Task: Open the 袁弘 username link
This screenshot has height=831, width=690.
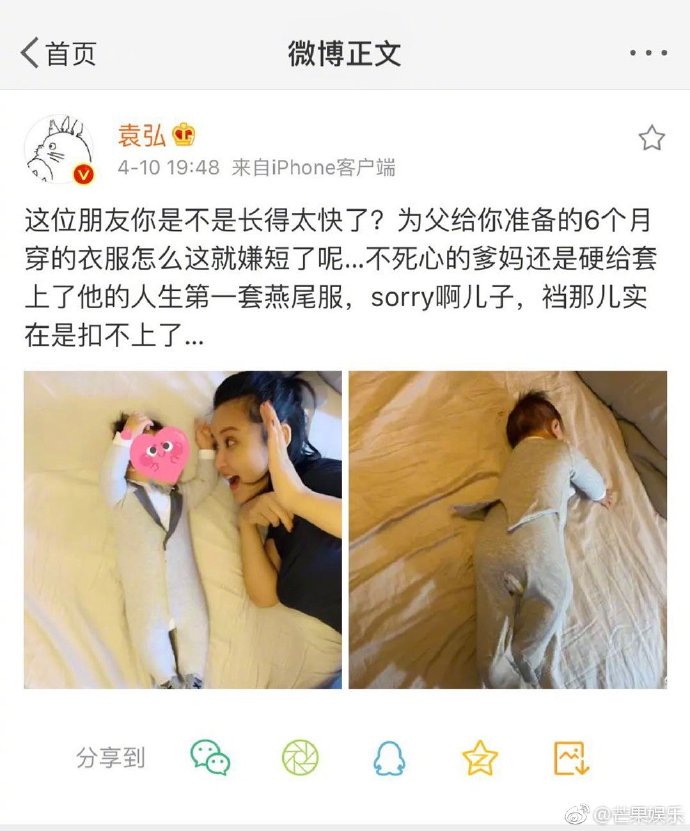Action: [x=142, y=135]
